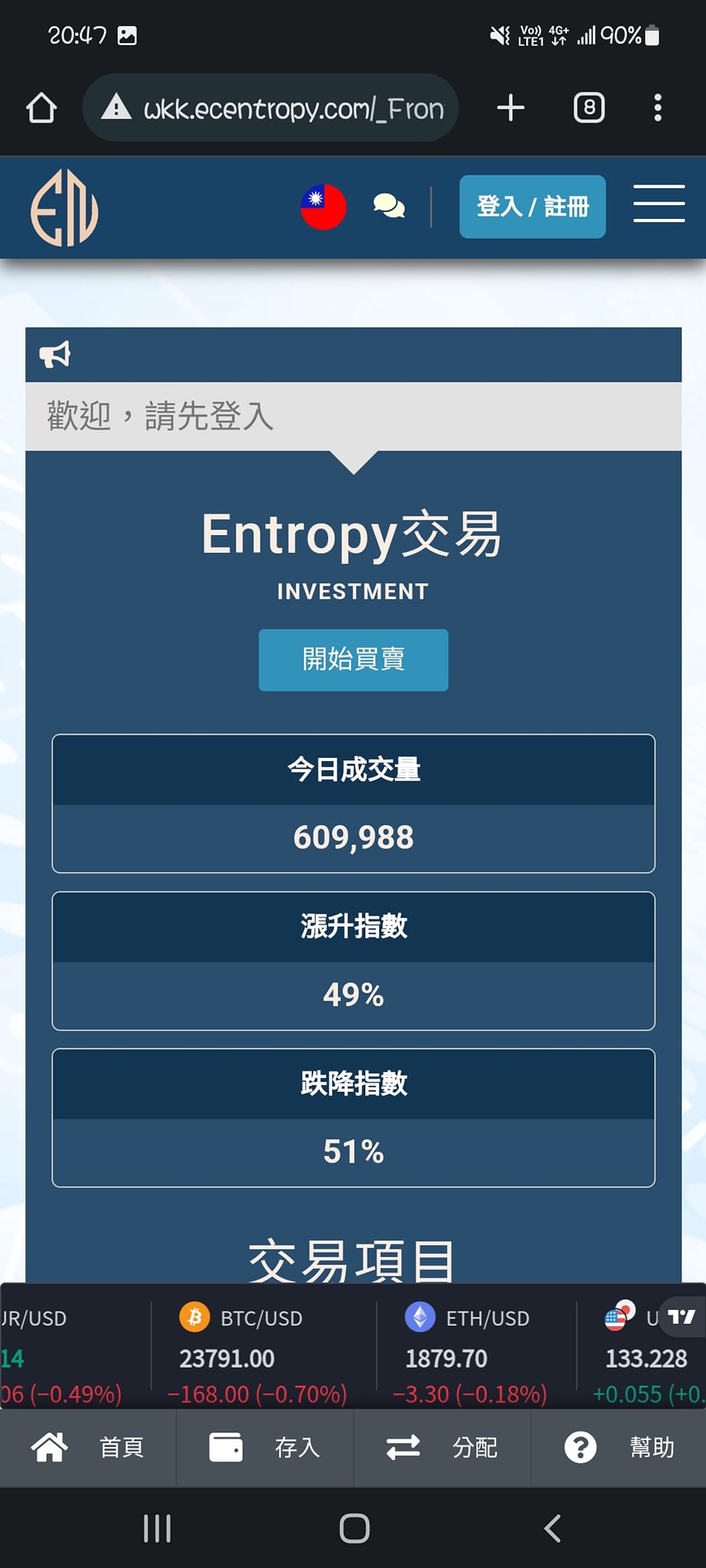Open the ETH/USD ticker
The height and width of the screenshot is (1568, 706).
pyautogui.click(x=476, y=1354)
